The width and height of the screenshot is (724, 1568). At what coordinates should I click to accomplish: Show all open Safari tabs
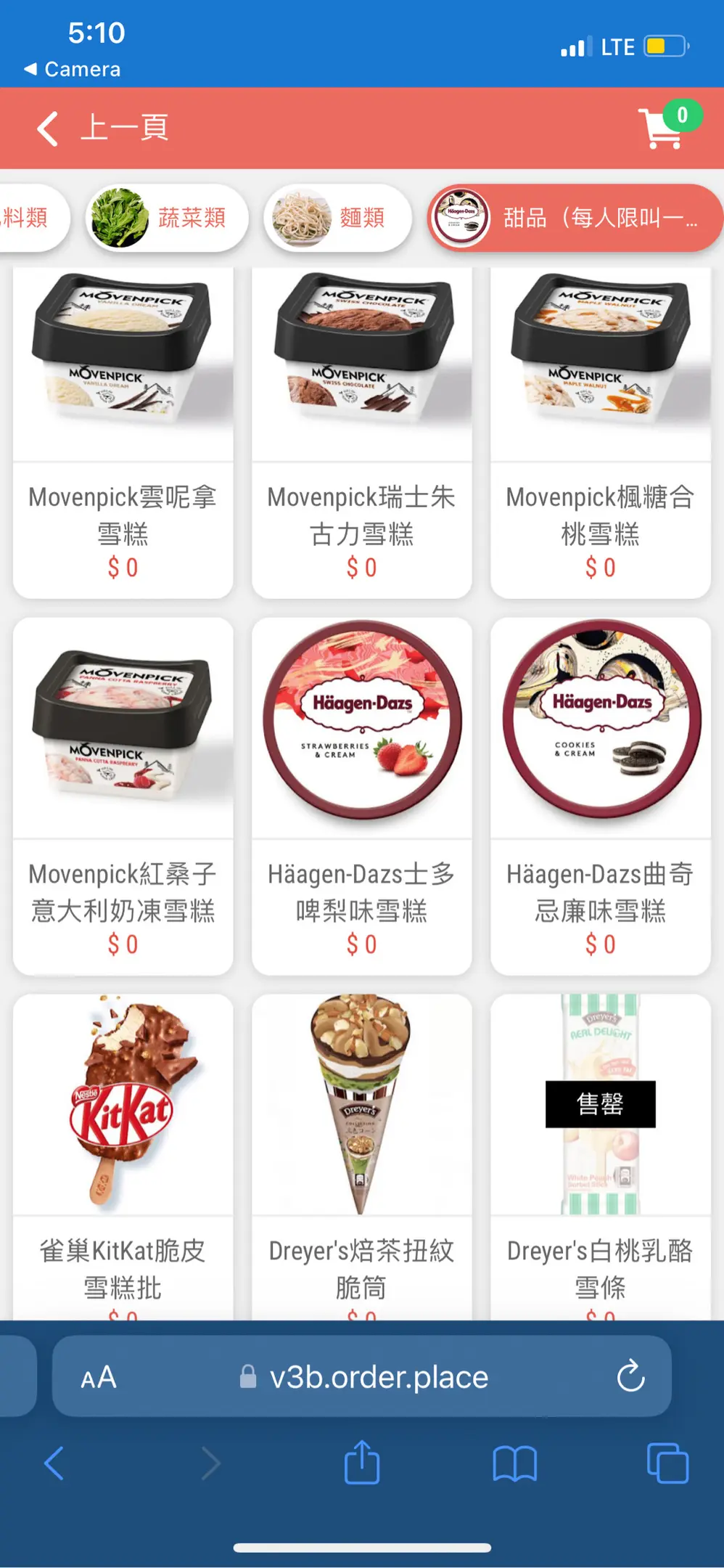pyautogui.click(x=667, y=1463)
